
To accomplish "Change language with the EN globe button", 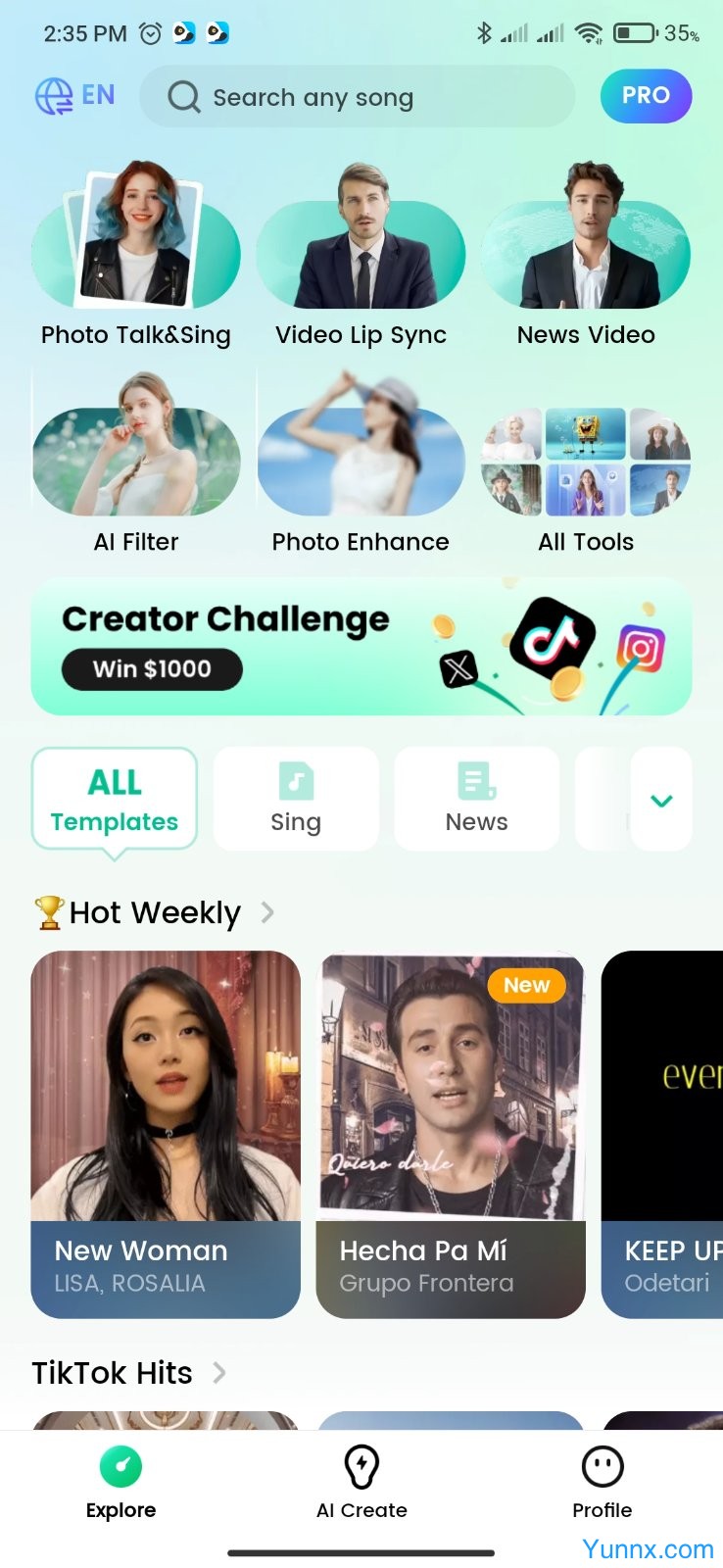I will 75,96.
